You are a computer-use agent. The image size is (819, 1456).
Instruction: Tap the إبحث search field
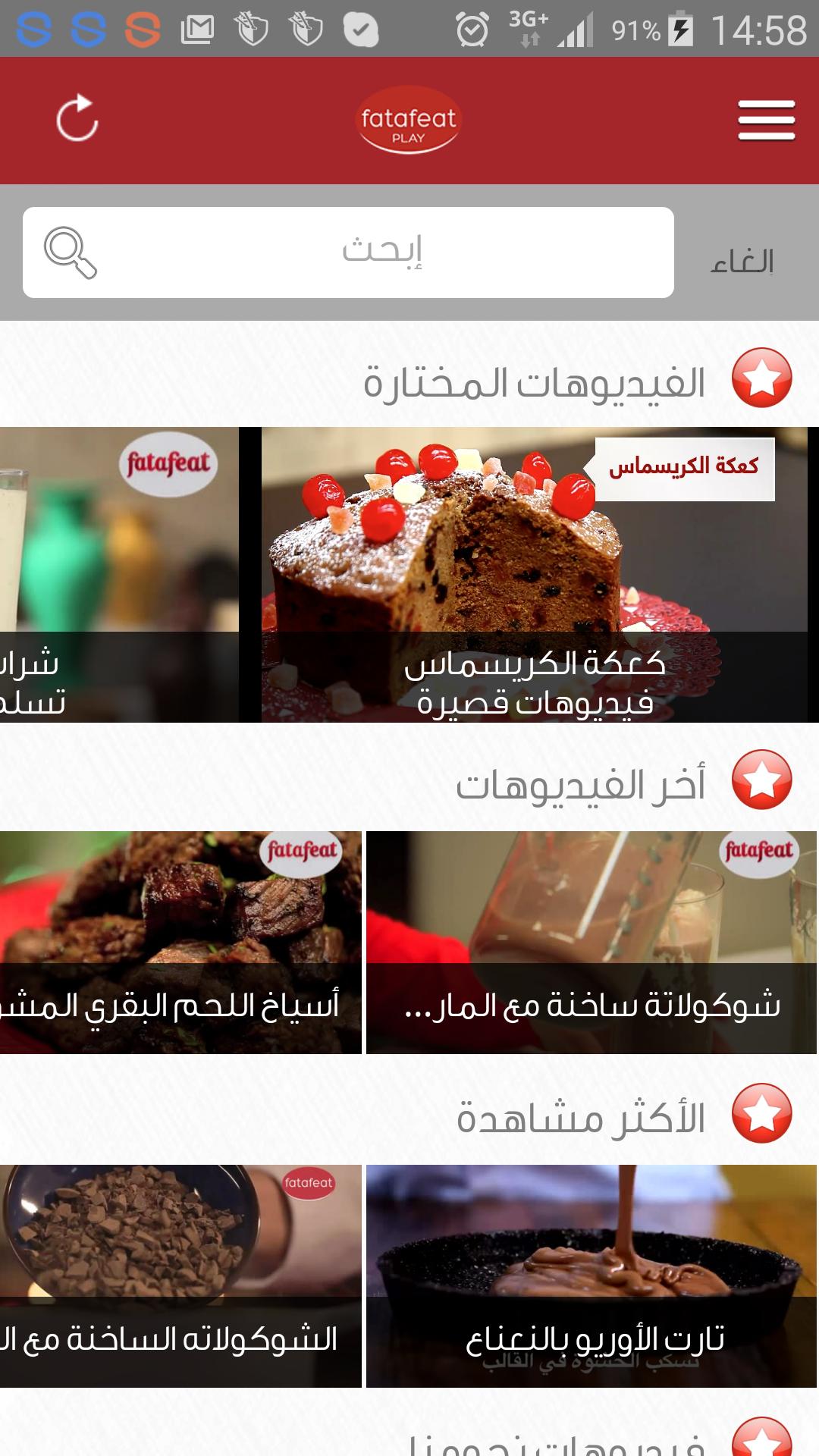(x=349, y=253)
